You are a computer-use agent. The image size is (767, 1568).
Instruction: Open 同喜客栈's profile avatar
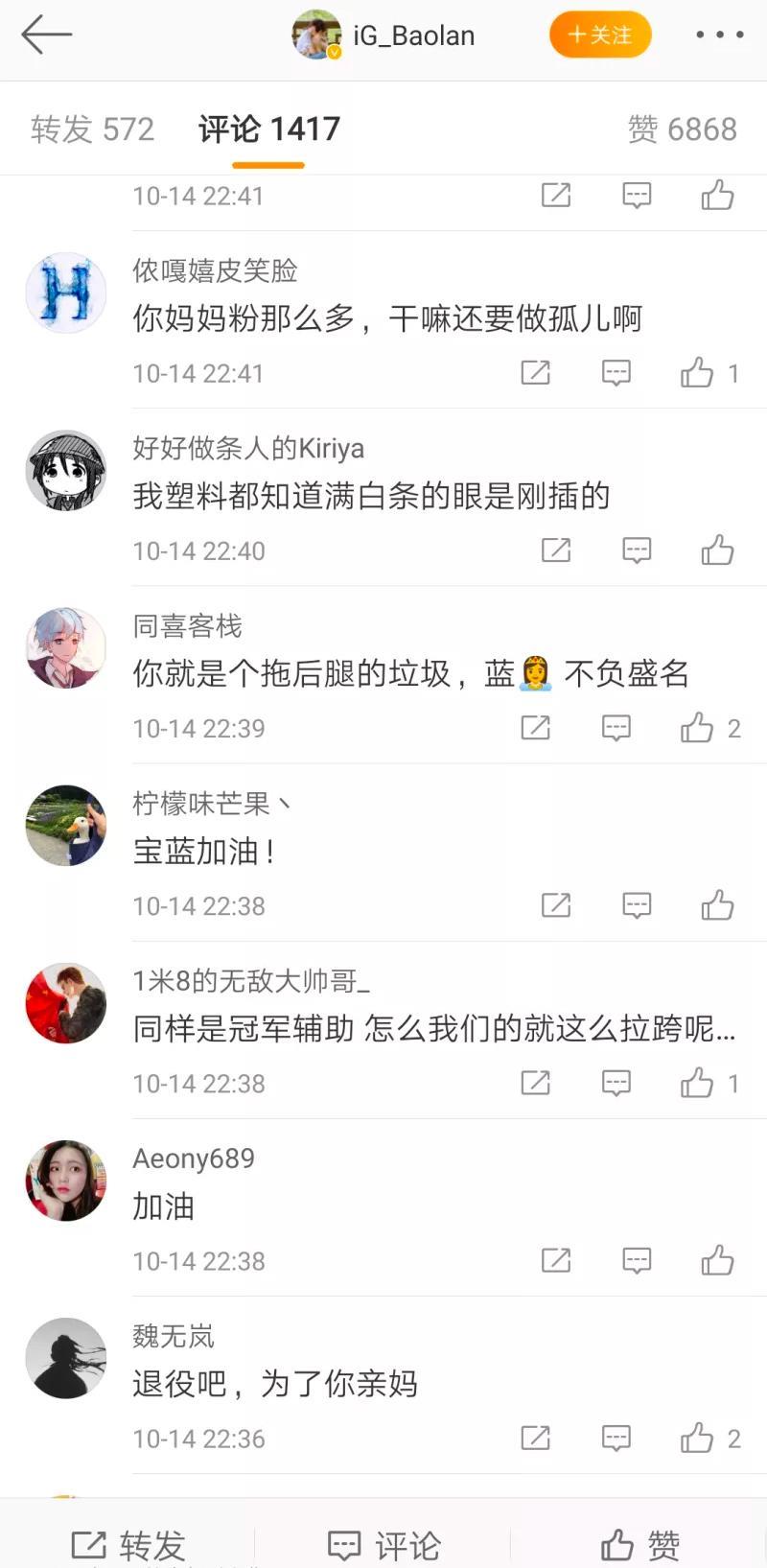pos(65,648)
